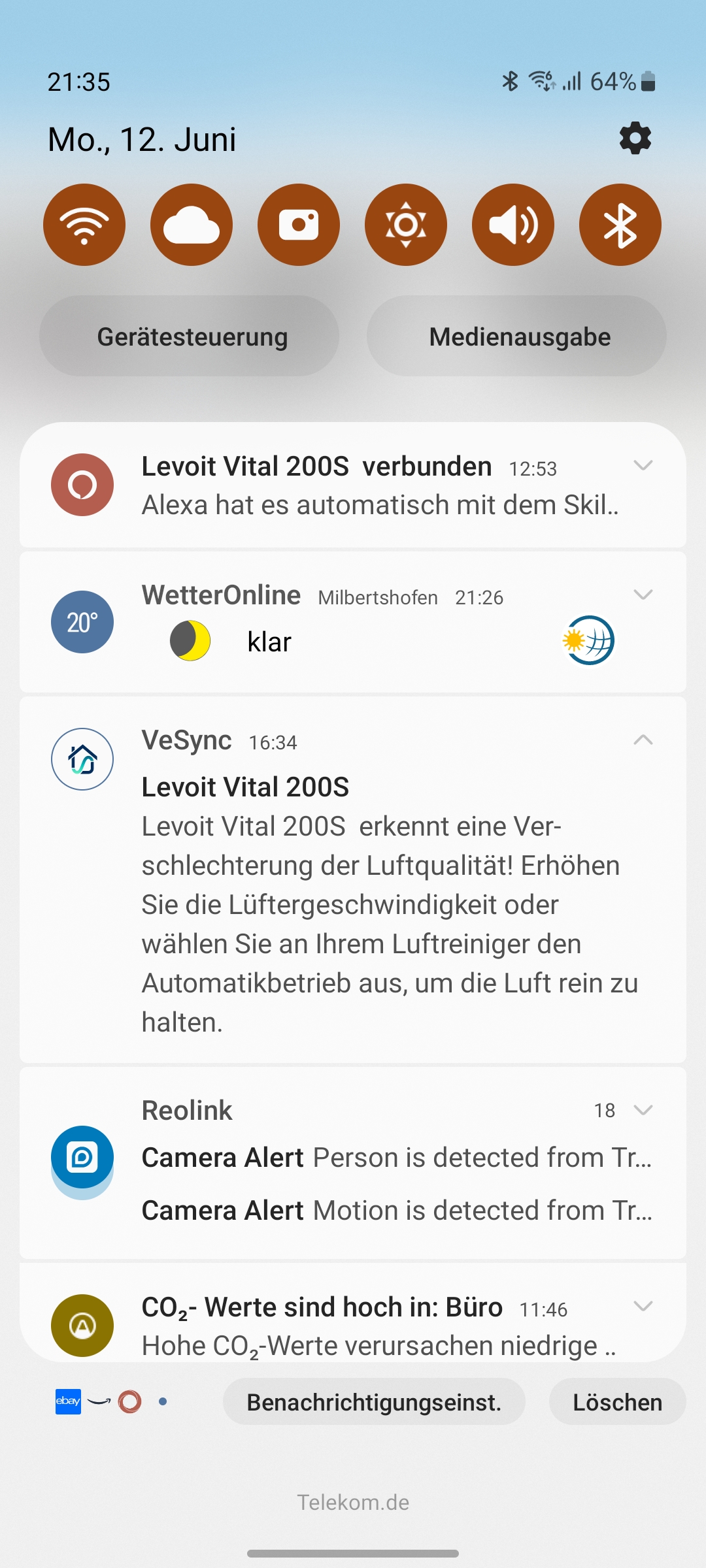Image resolution: width=706 pixels, height=1568 pixels.
Task: Open Benachrichtigungseinst. notification settings
Action: (x=374, y=1402)
